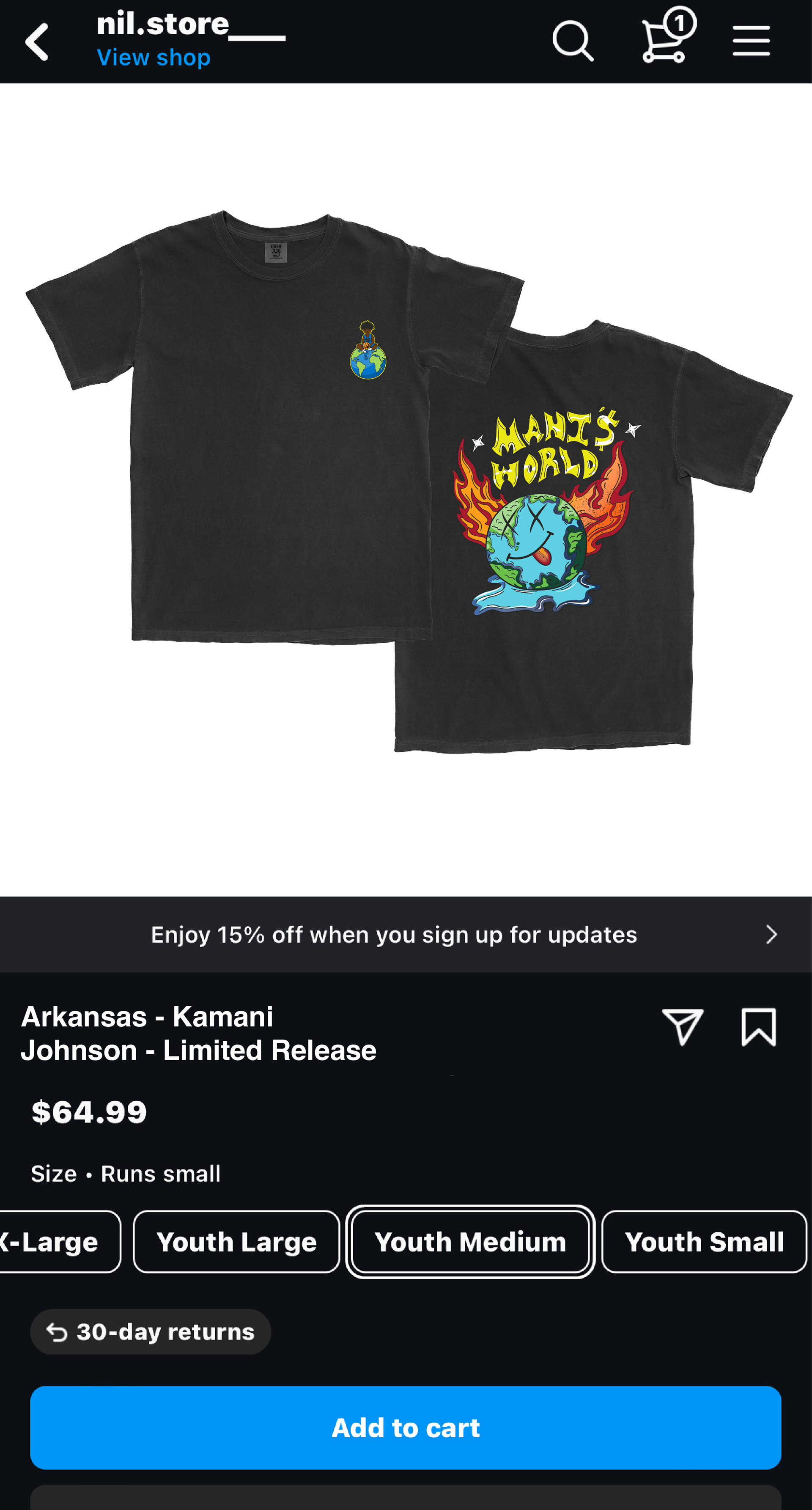Save product with bookmark icon
The image size is (812, 1510).
click(x=759, y=1027)
